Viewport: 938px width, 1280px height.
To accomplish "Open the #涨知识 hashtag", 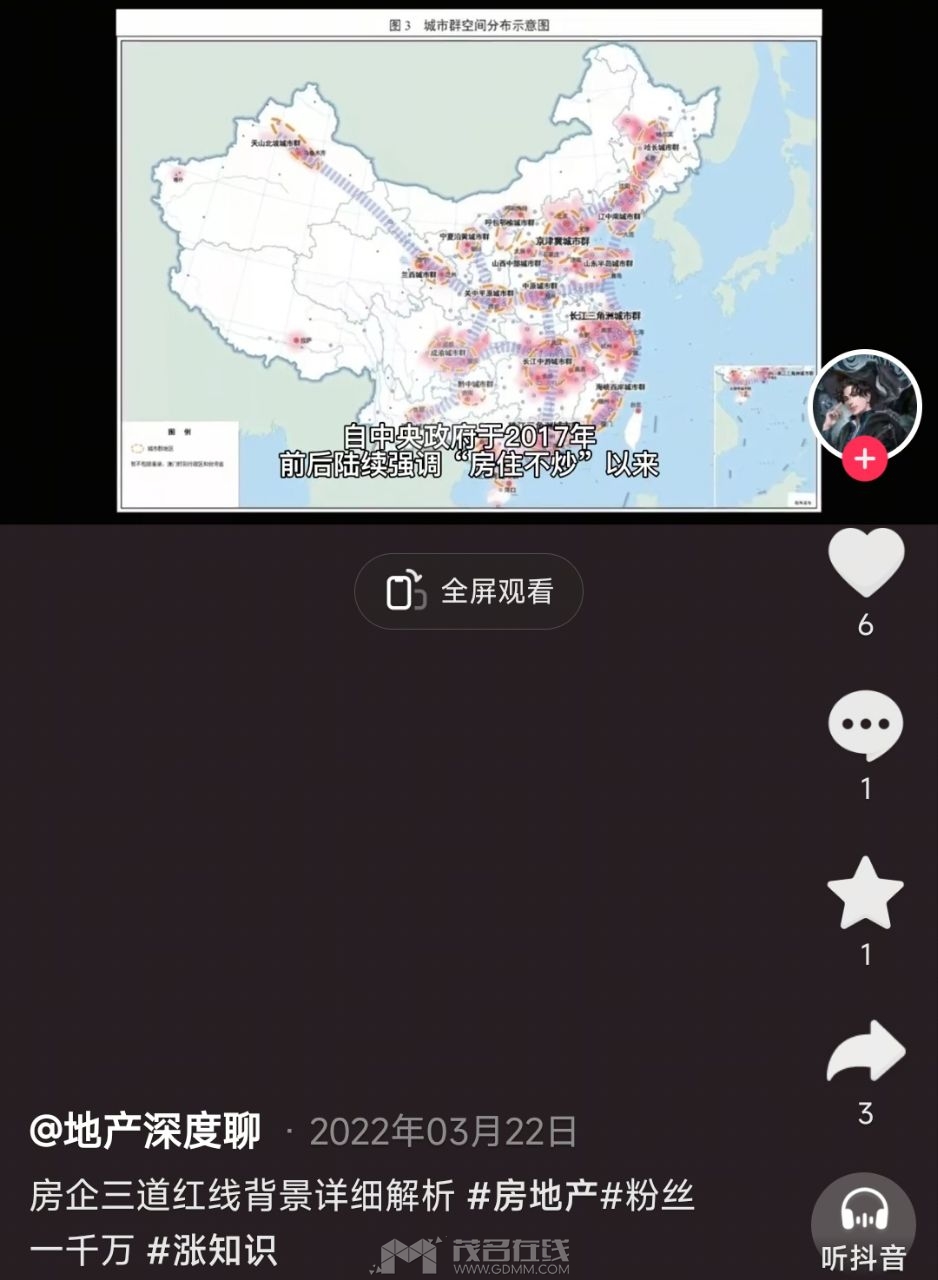I will coord(211,1250).
